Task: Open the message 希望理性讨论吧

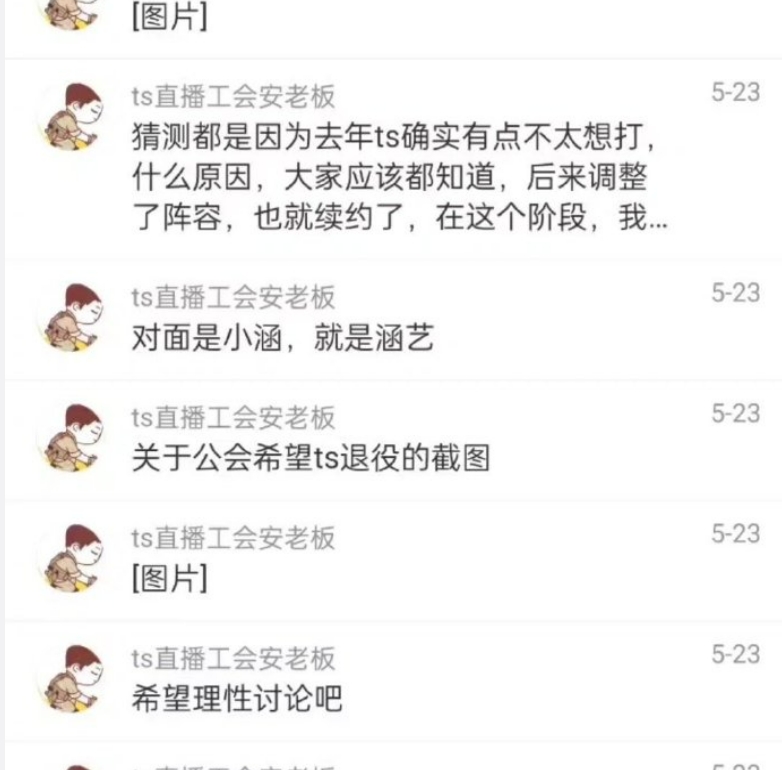Action: pos(236,698)
